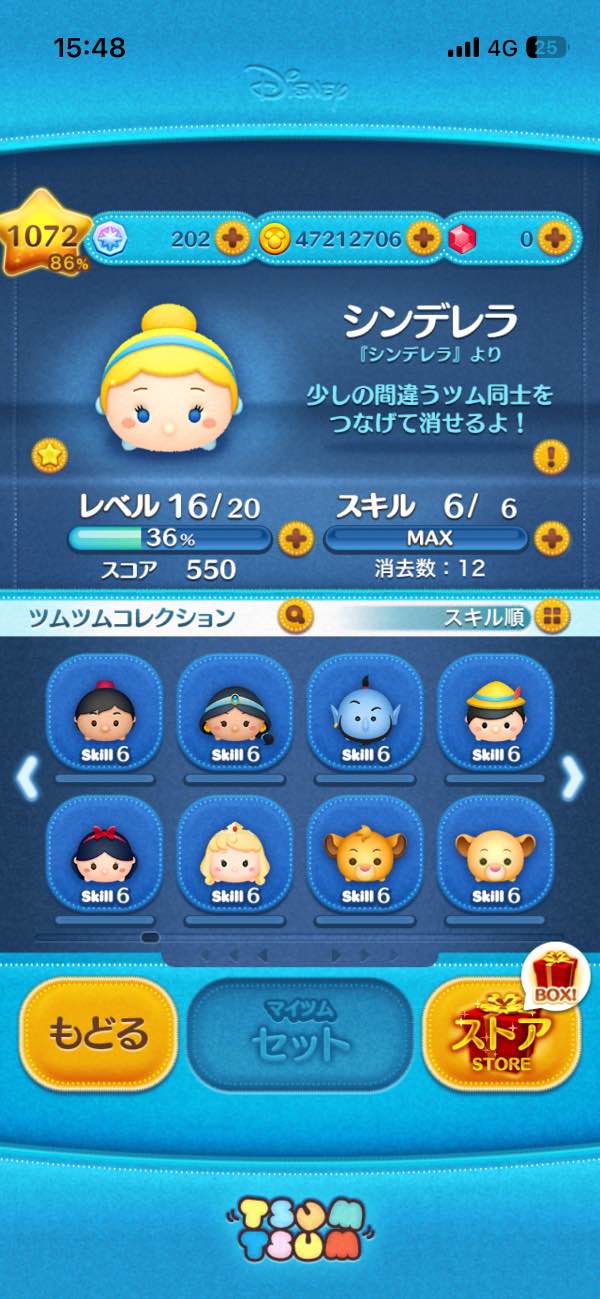The width and height of the screenshot is (600, 1299).
Task: Open the exclamation info icon for skill details
Action: pyautogui.click(x=550, y=458)
